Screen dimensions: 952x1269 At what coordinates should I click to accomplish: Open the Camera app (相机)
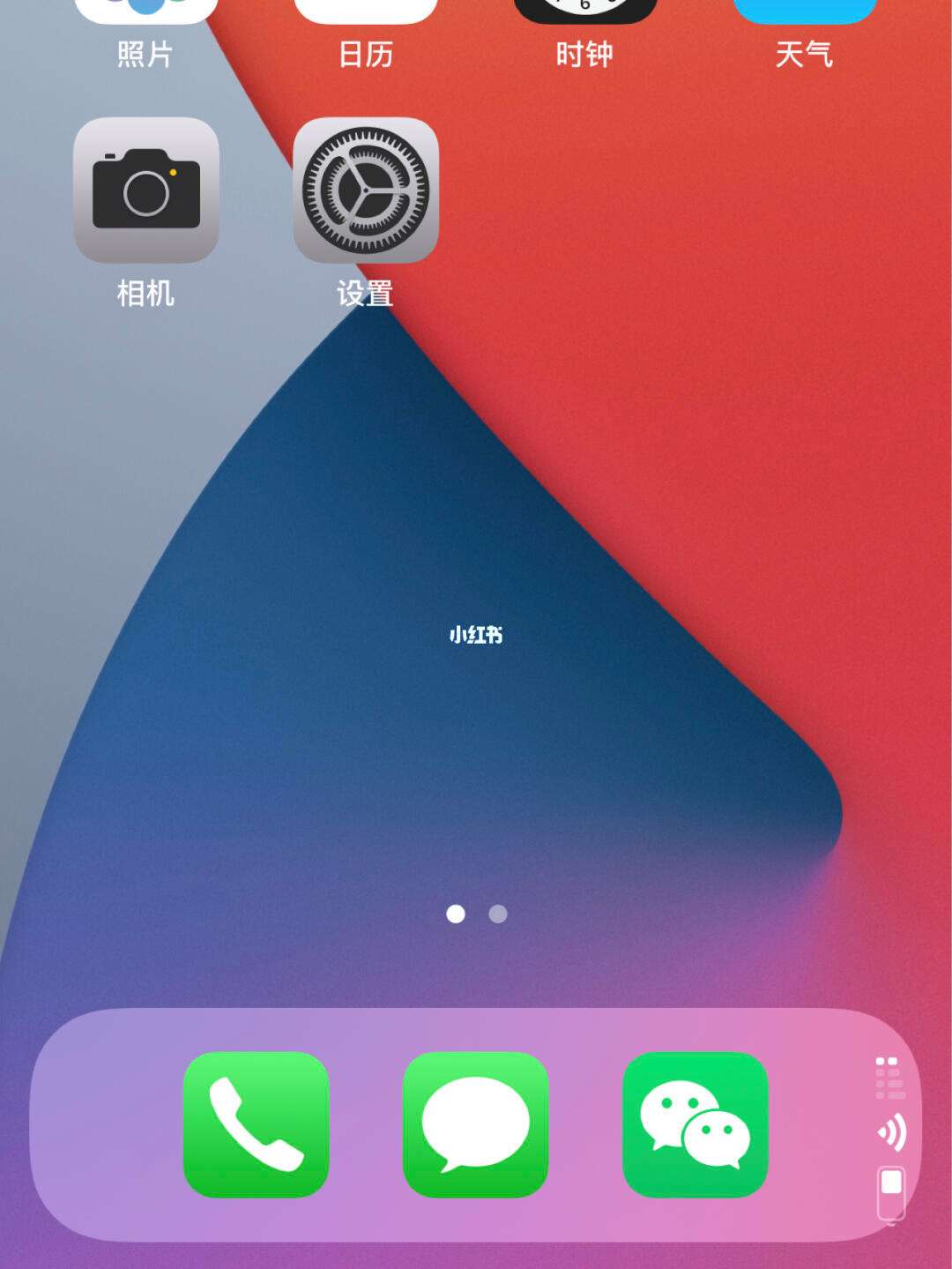[146, 190]
